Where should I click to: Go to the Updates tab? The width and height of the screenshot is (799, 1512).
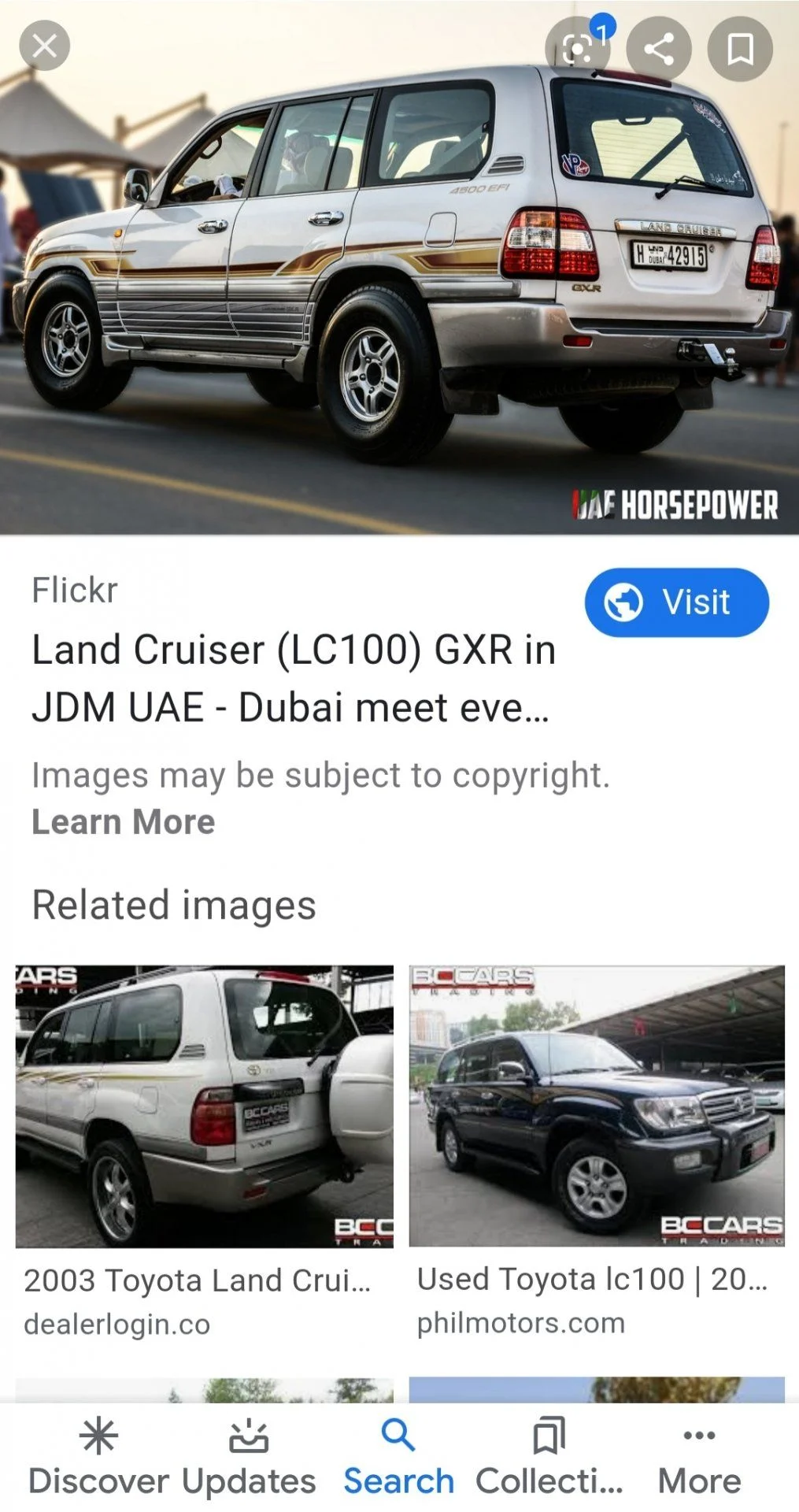coord(249,1458)
